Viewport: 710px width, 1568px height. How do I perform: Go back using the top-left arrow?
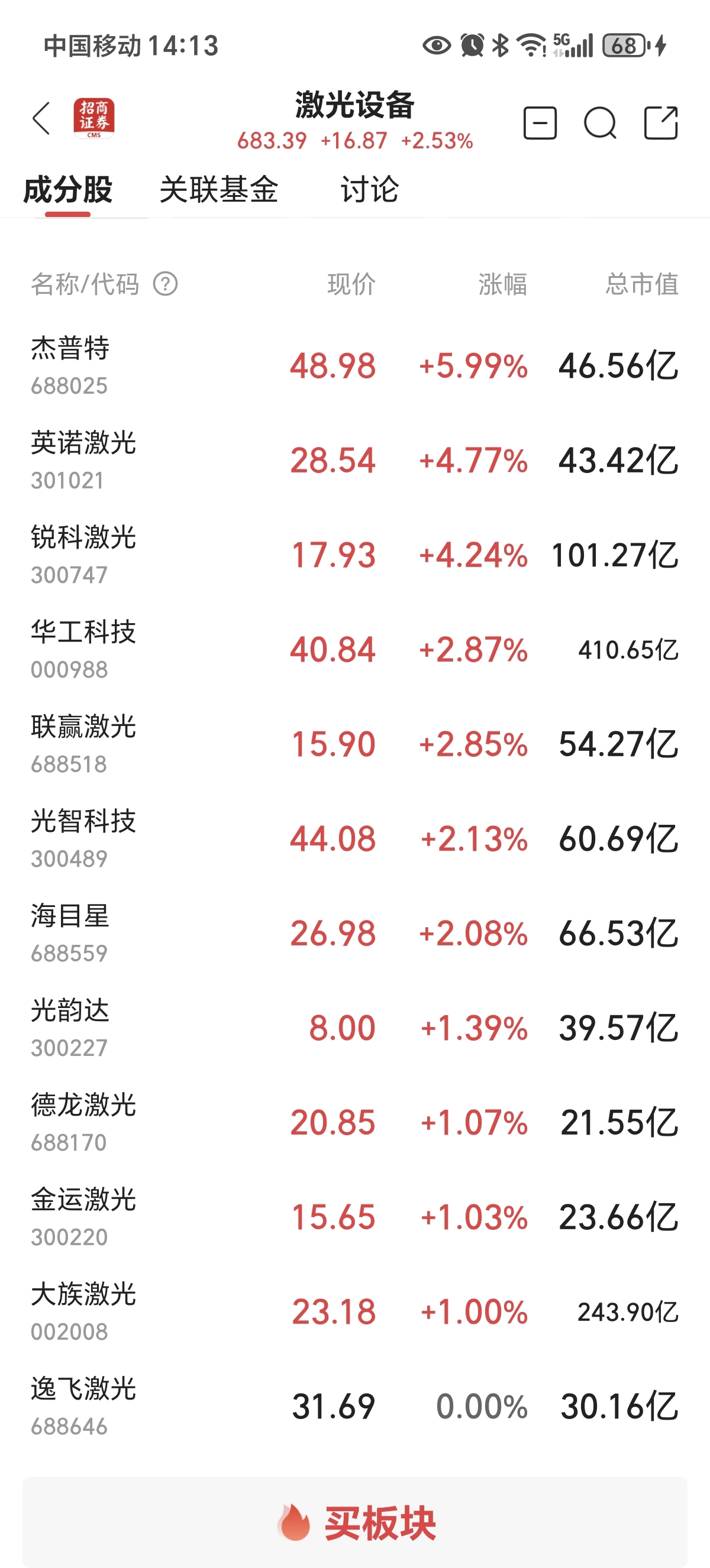pyautogui.click(x=41, y=119)
